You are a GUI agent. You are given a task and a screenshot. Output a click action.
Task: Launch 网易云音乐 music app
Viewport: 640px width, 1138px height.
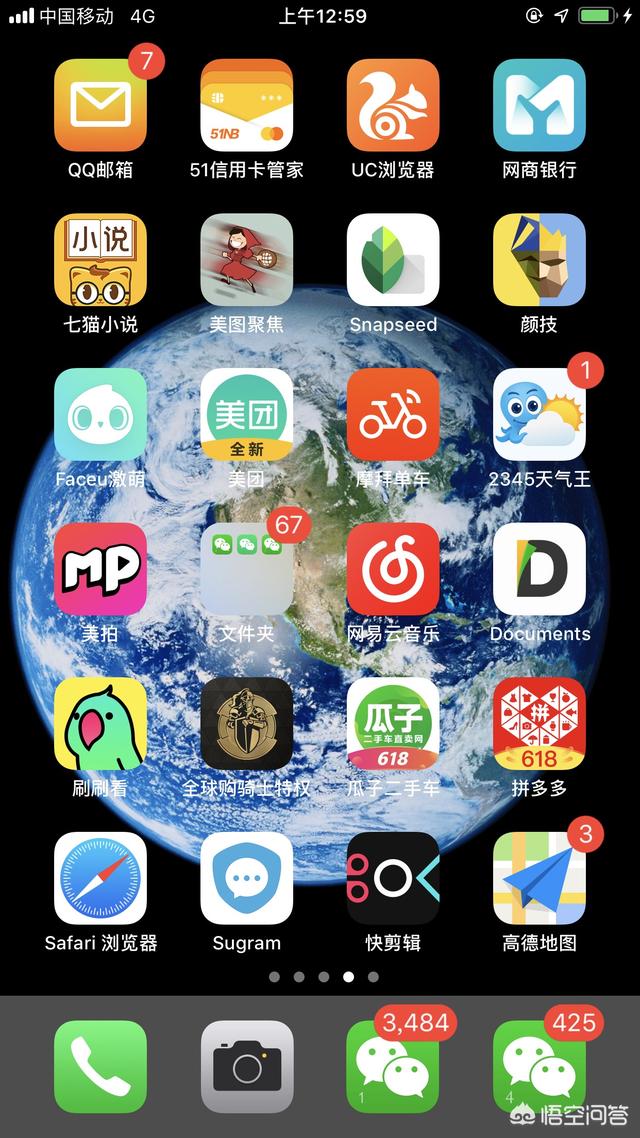click(x=393, y=569)
